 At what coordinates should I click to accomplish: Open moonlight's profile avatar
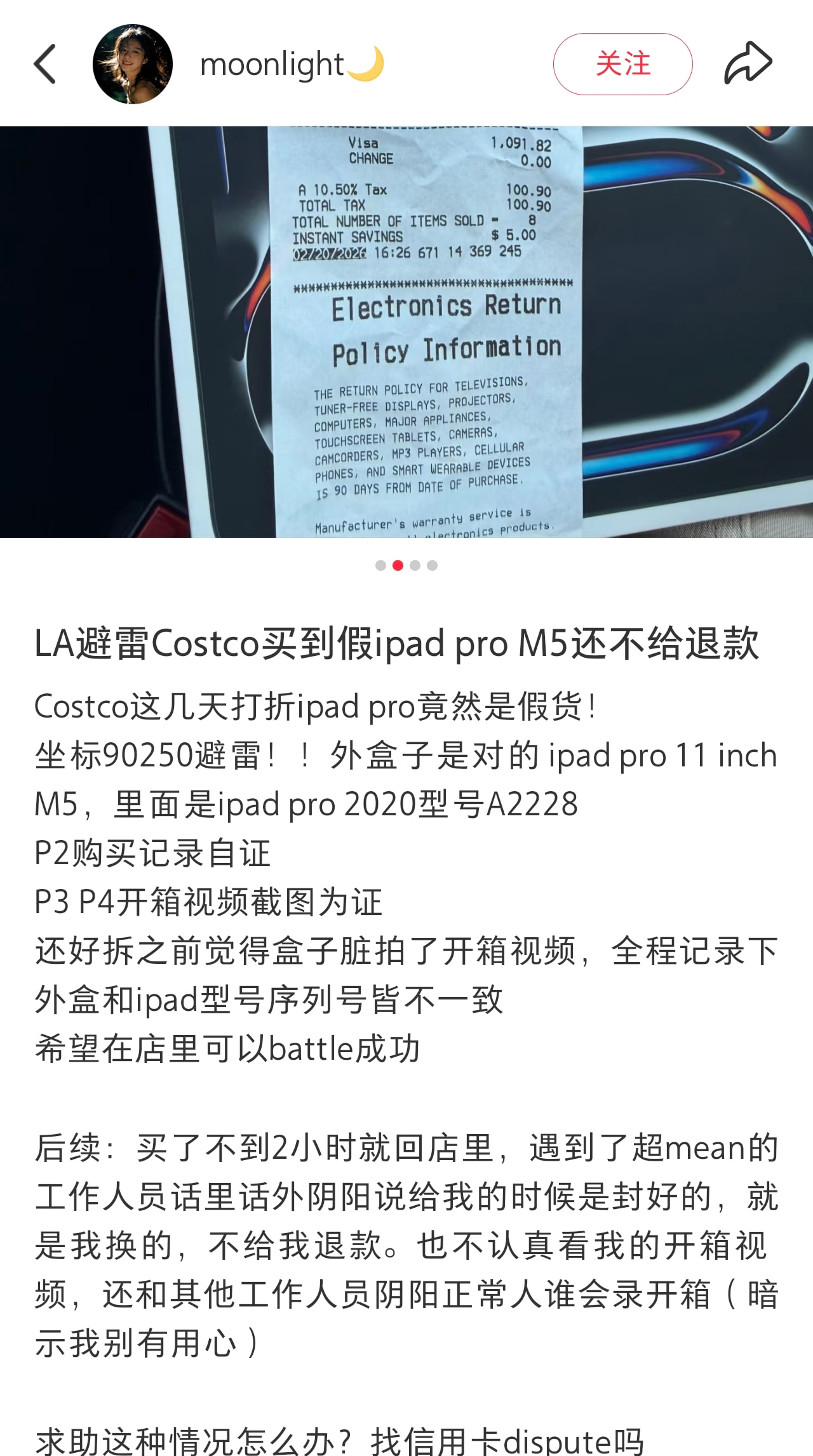coord(133,64)
